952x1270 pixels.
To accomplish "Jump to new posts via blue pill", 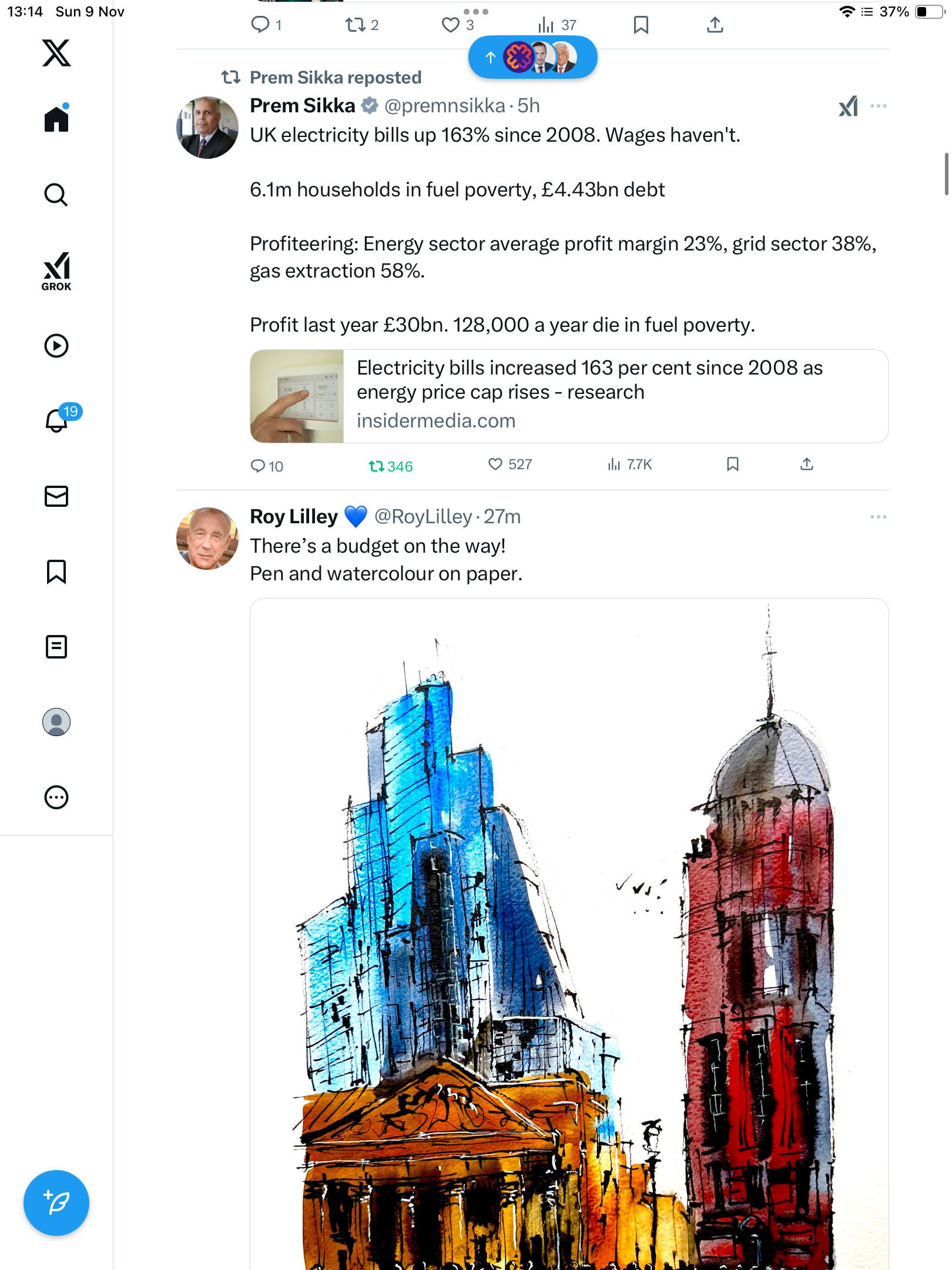I will pyautogui.click(x=532, y=57).
